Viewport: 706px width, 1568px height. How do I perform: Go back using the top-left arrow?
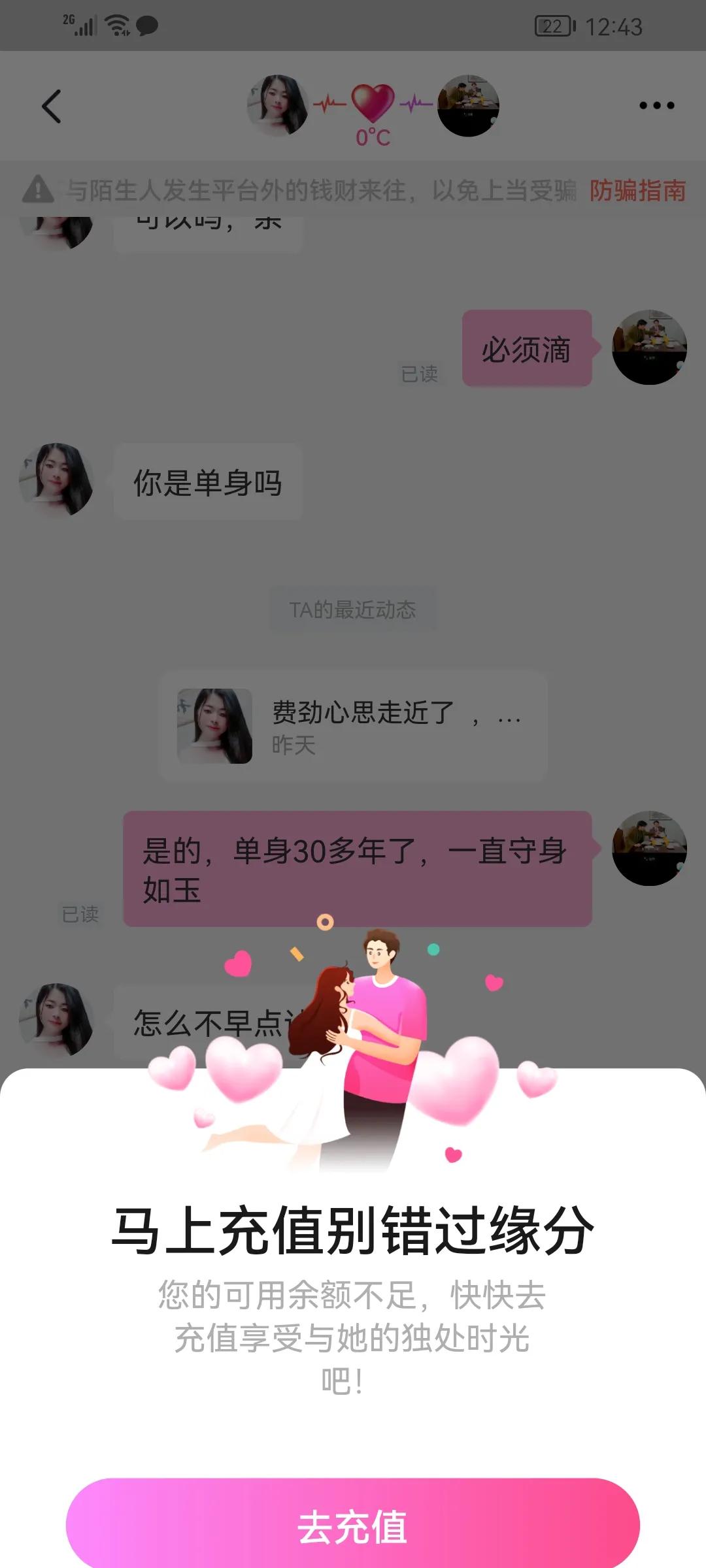[x=52, y=106]
